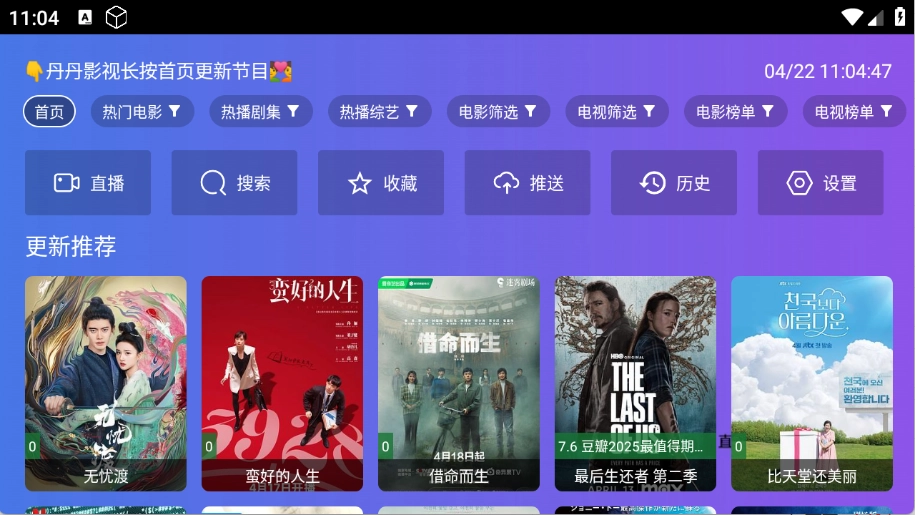Open 最后生还者 第二季 card
Image resolution: width=915 pixels, height=515 pixels.
[x=635, y=383]
